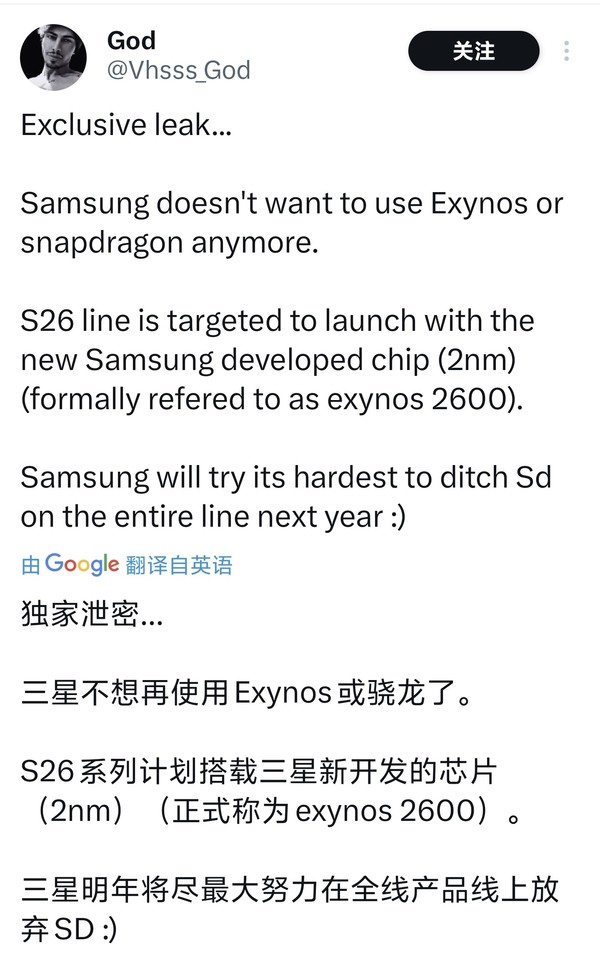Image resolution: width=600 pixels, height=968 pixels.
Task: Open the post overflow menu
Action: 567,52
